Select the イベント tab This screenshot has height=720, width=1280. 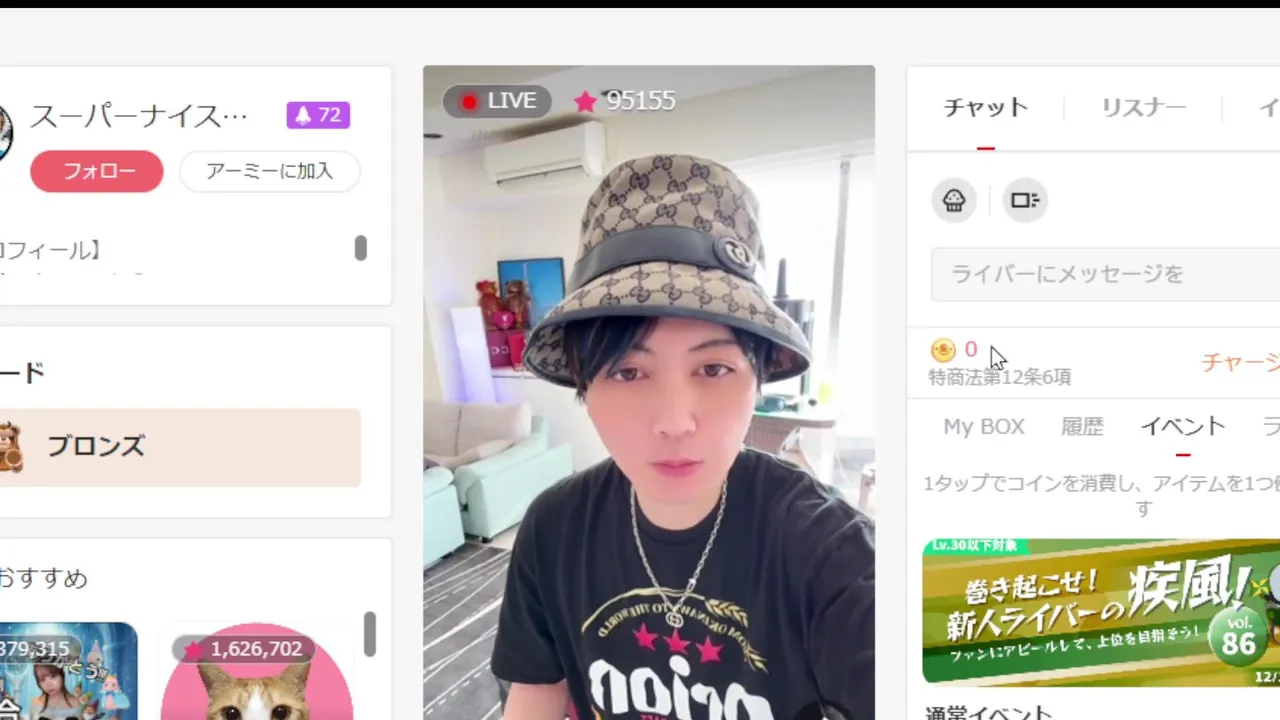[x=1182, y=427]
